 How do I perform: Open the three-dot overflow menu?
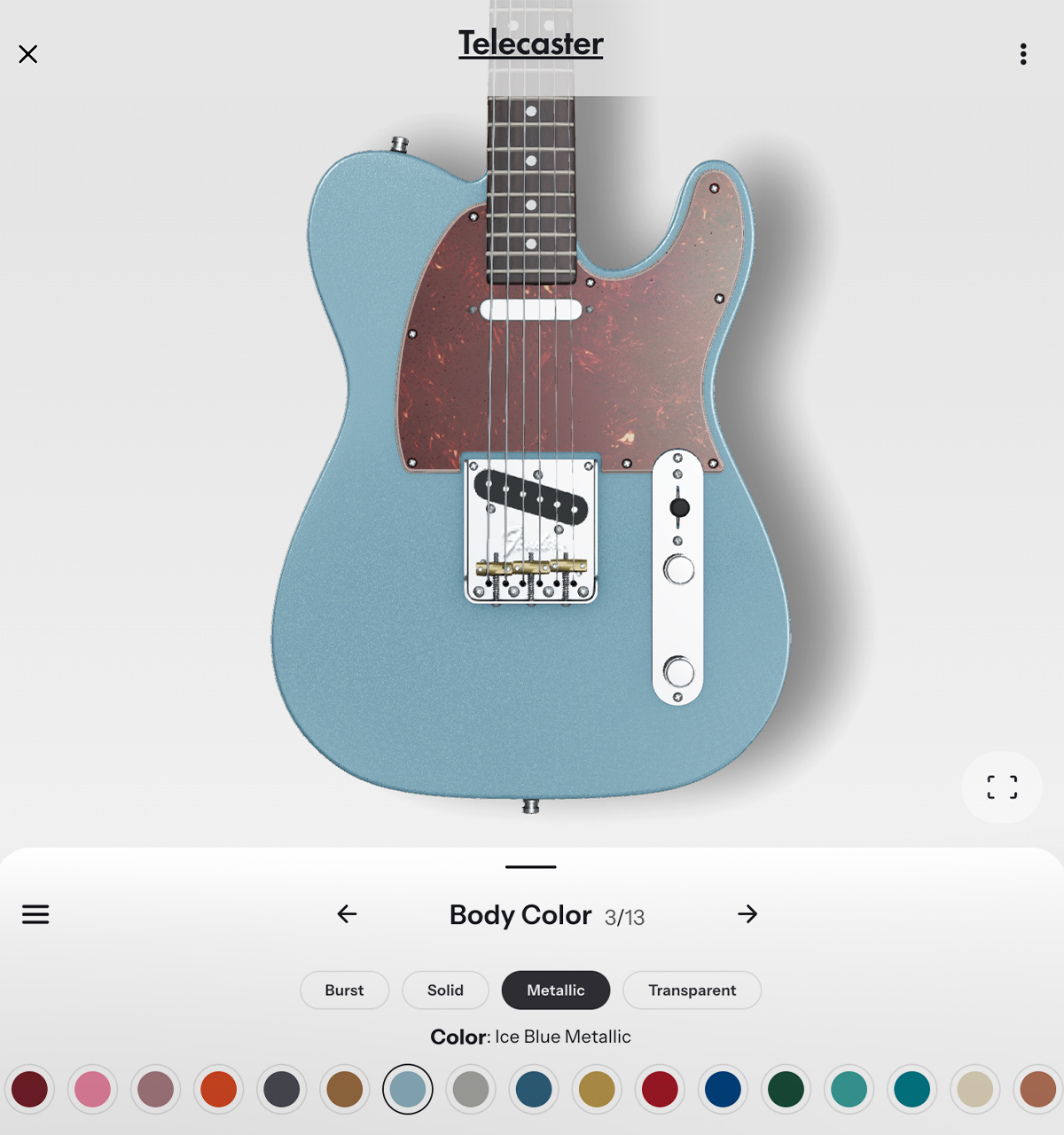pyautogui.click(x=1023, y=55)
